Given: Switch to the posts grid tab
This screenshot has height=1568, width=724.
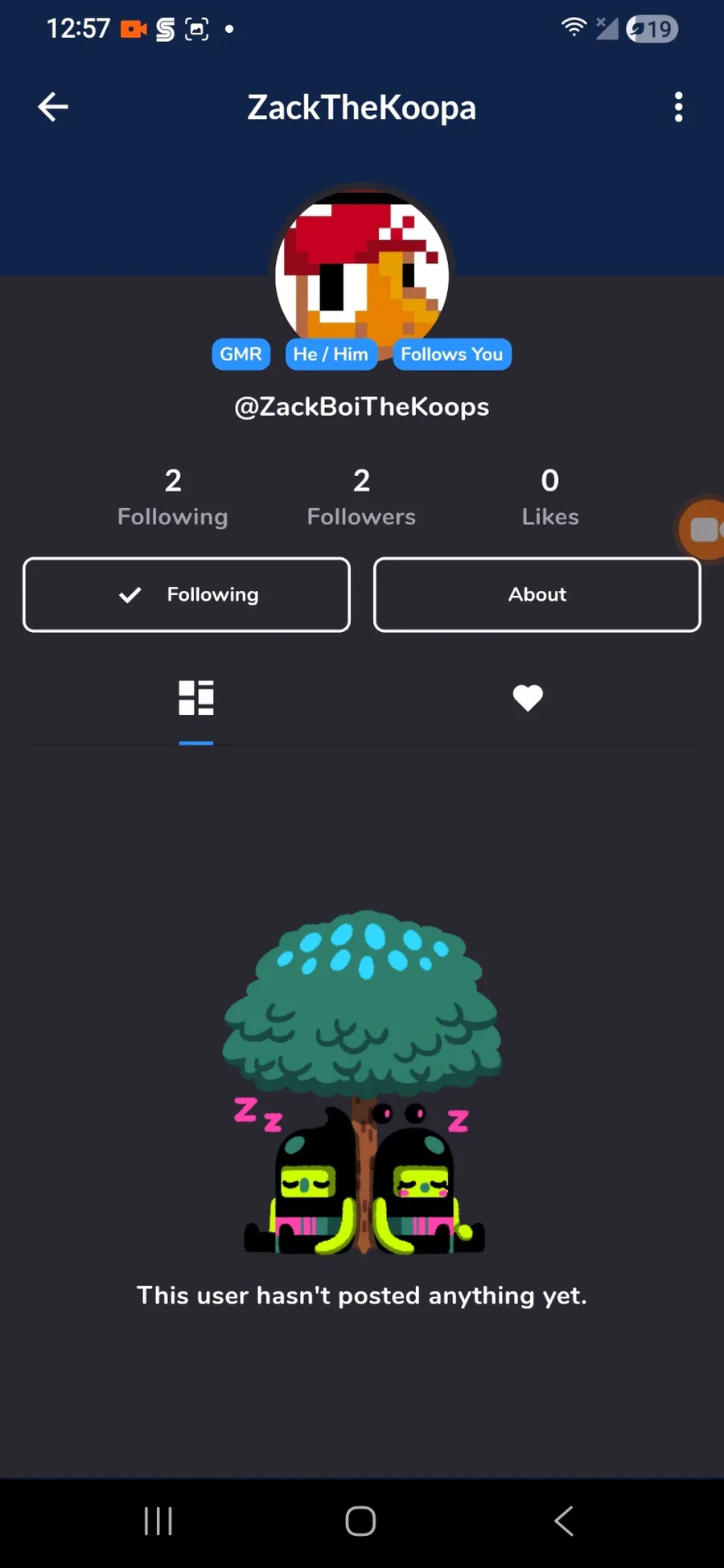Looking at the screenshot, I should pos(196,698).
